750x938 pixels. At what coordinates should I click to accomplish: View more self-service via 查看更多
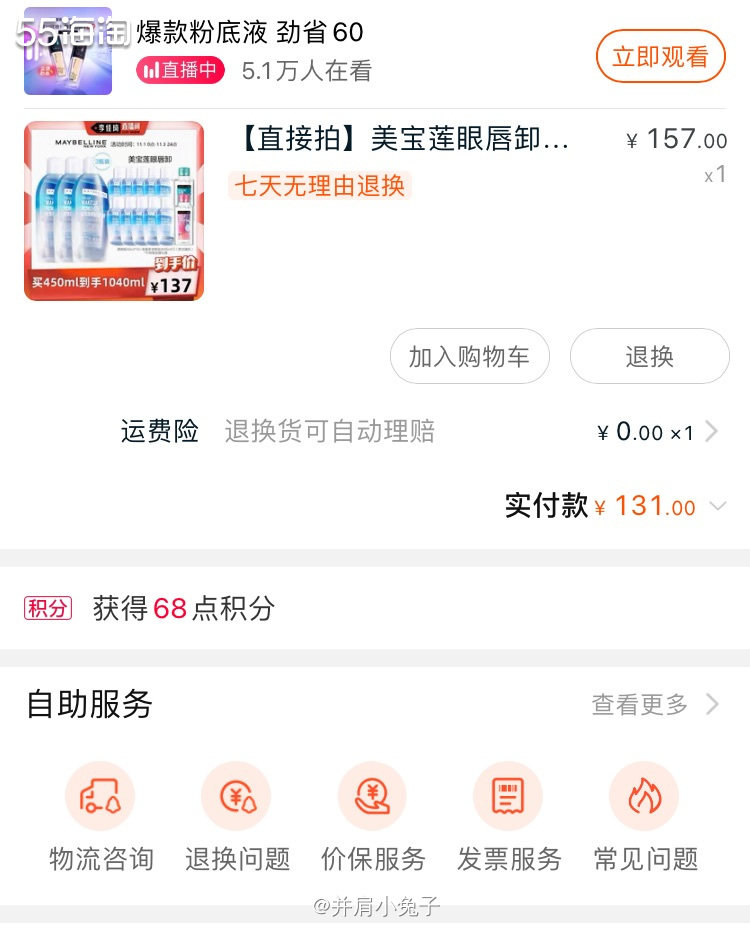[x=654, y=705]
